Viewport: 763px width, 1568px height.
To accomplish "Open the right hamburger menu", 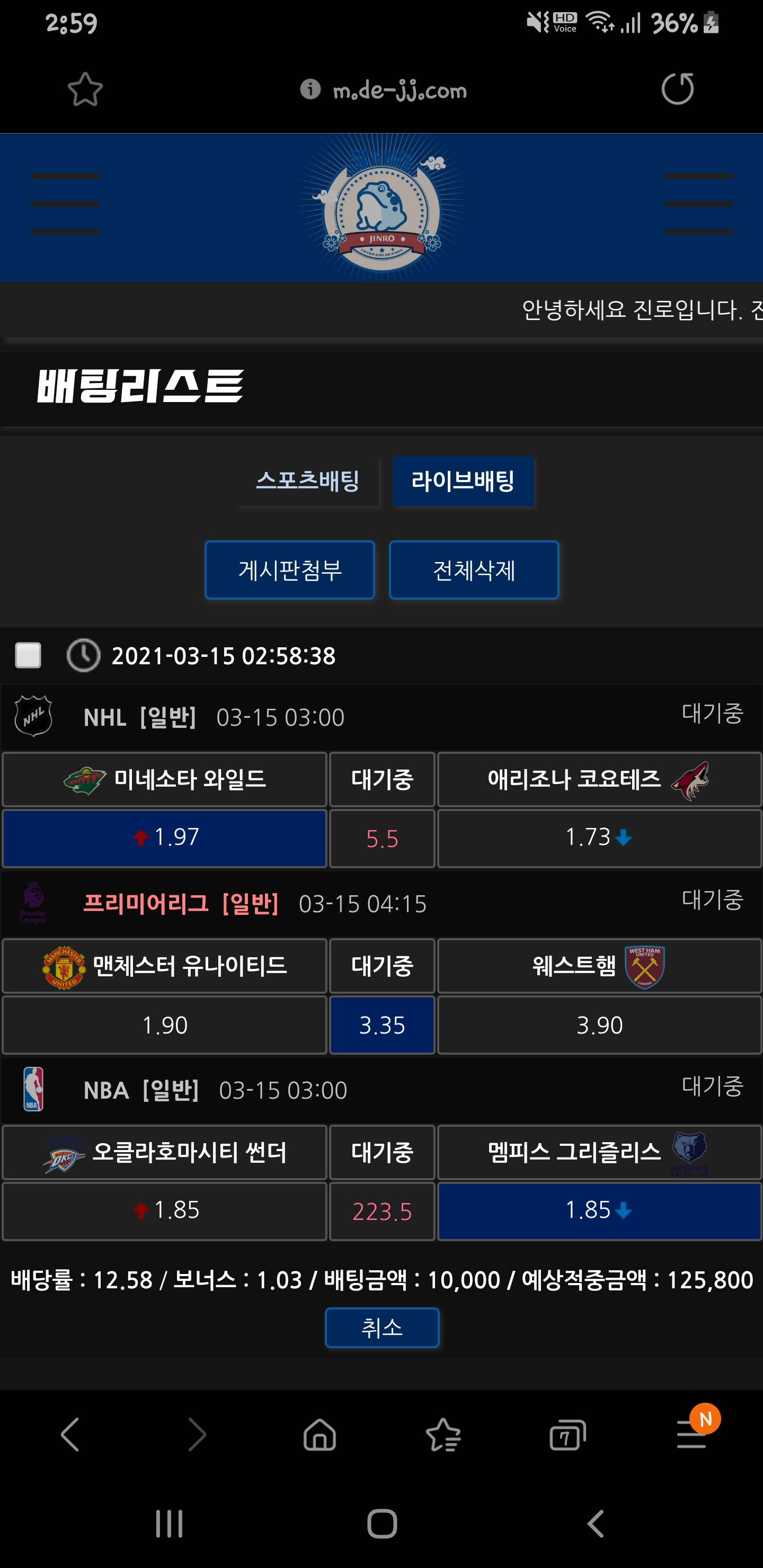I will [698, 204].
